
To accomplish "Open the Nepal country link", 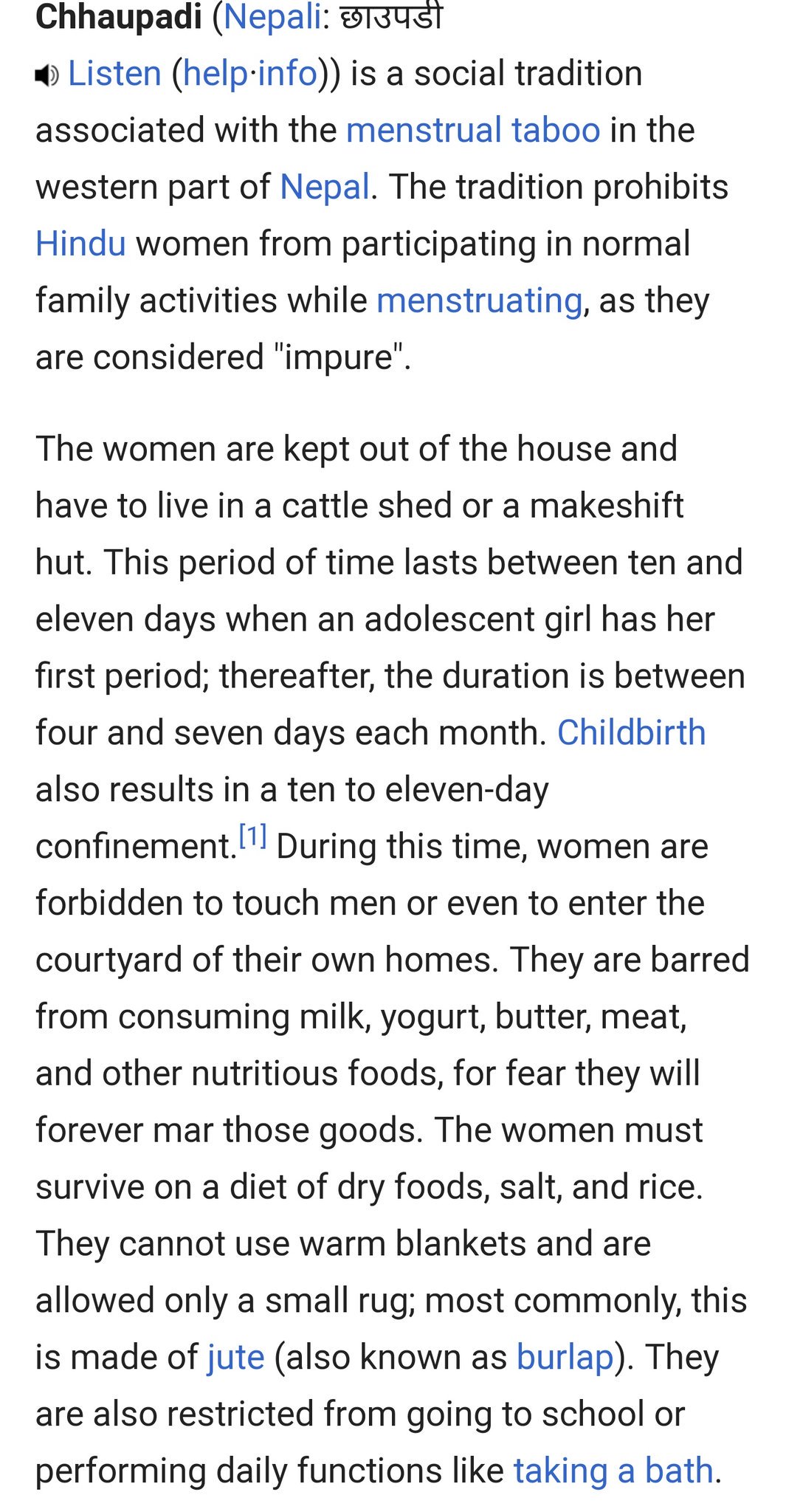I will 325,188.
